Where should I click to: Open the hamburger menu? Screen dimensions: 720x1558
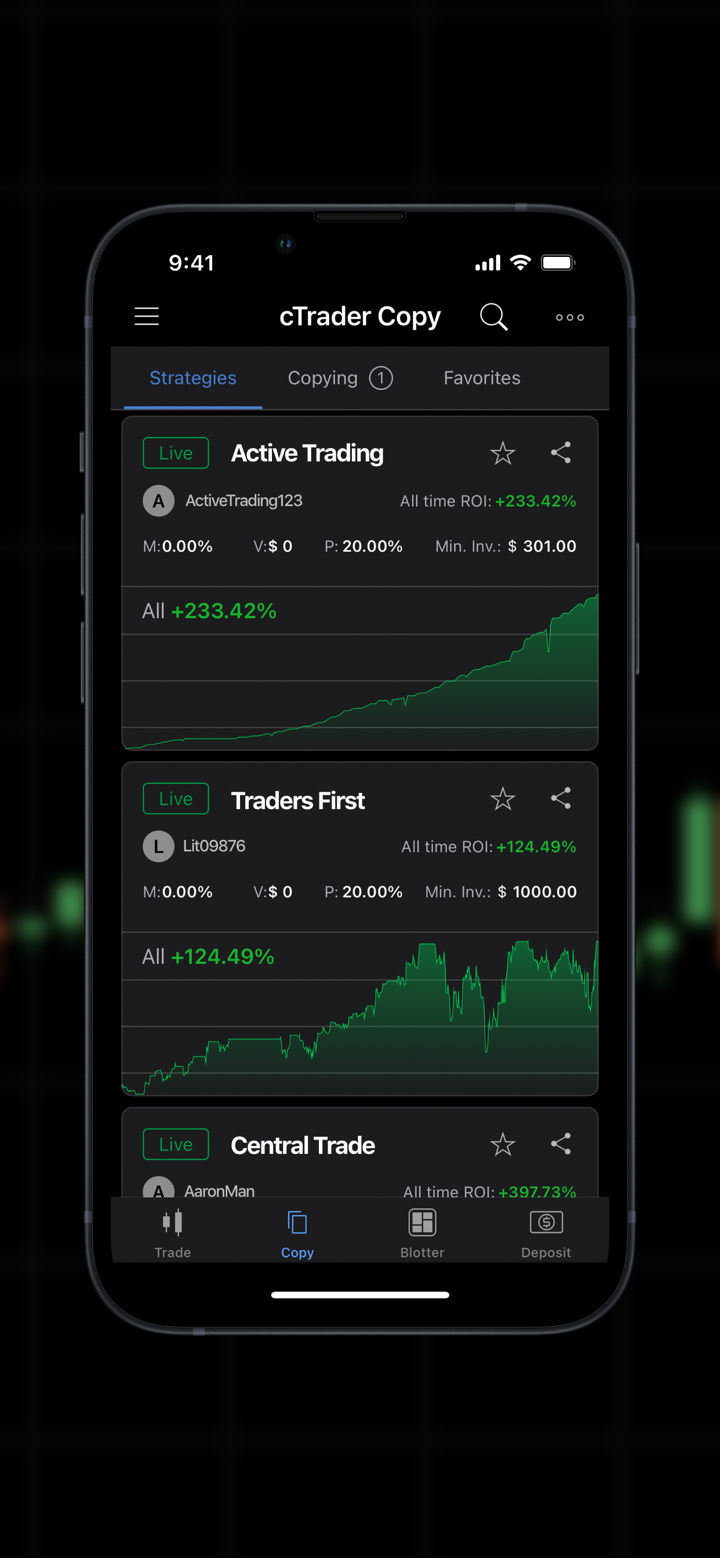tap(147, 317)
